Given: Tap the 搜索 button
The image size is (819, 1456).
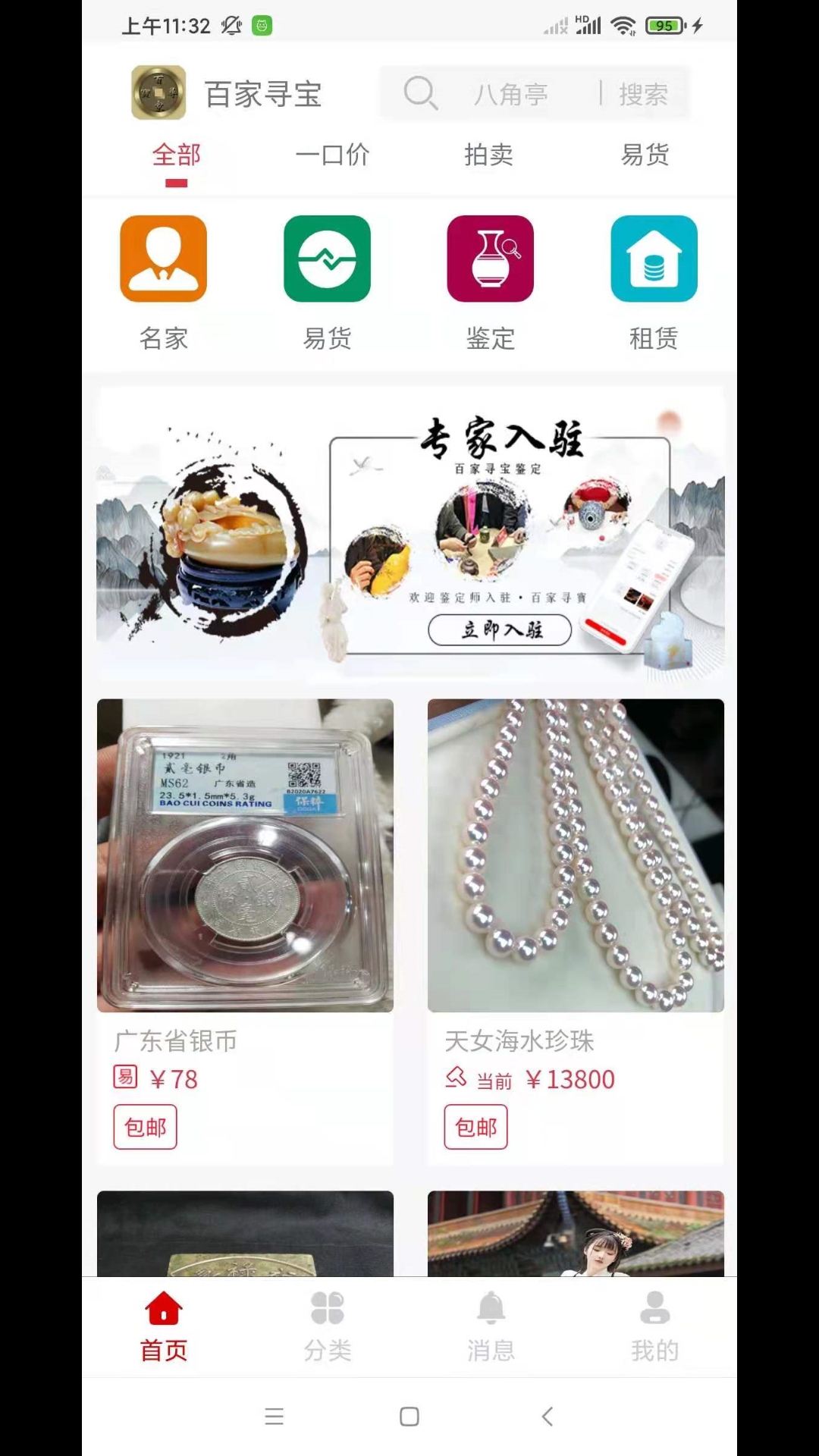Looking at the screenshot, I should pyautogui.click(x=643, y=94).
